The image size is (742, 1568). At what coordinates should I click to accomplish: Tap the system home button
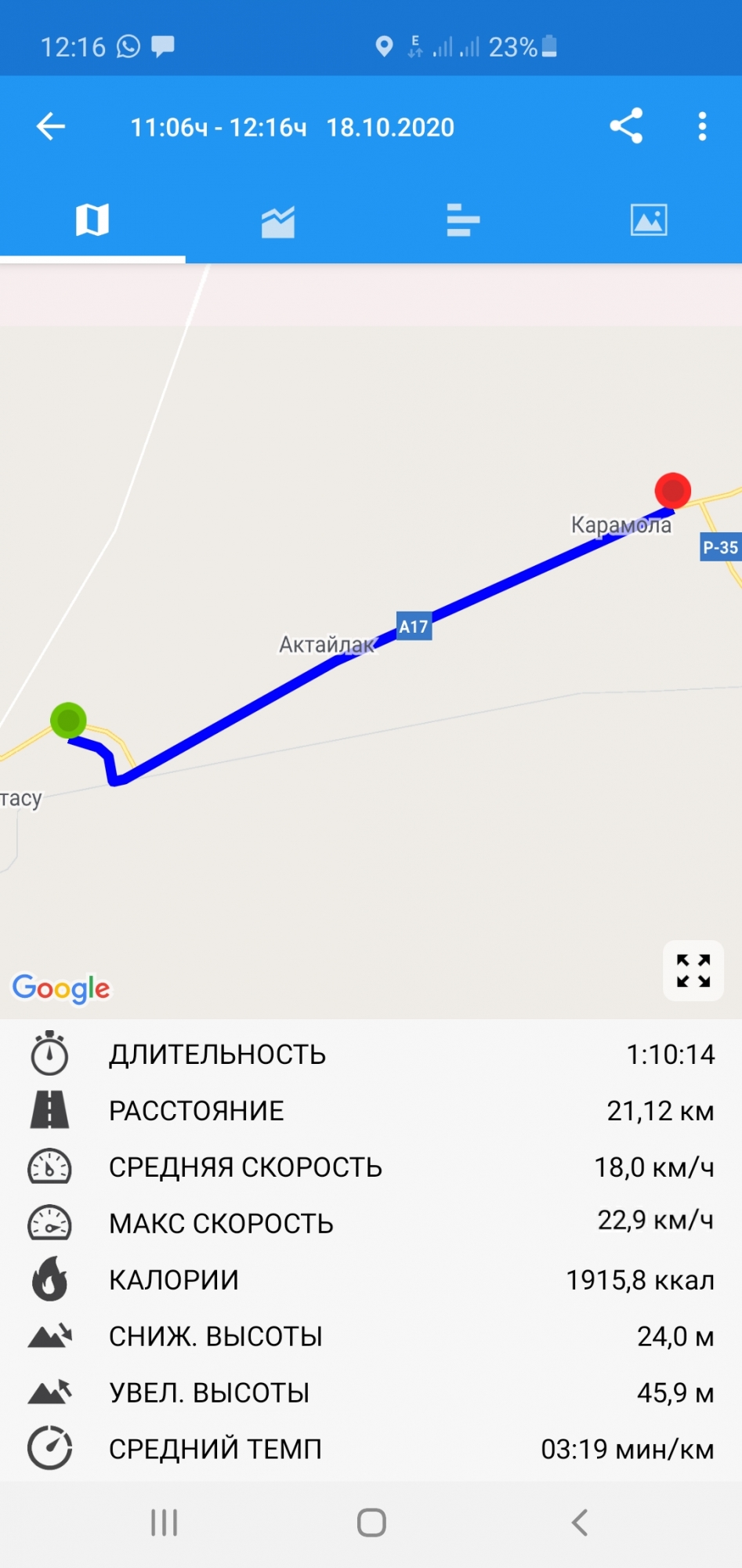(371, 1523)
